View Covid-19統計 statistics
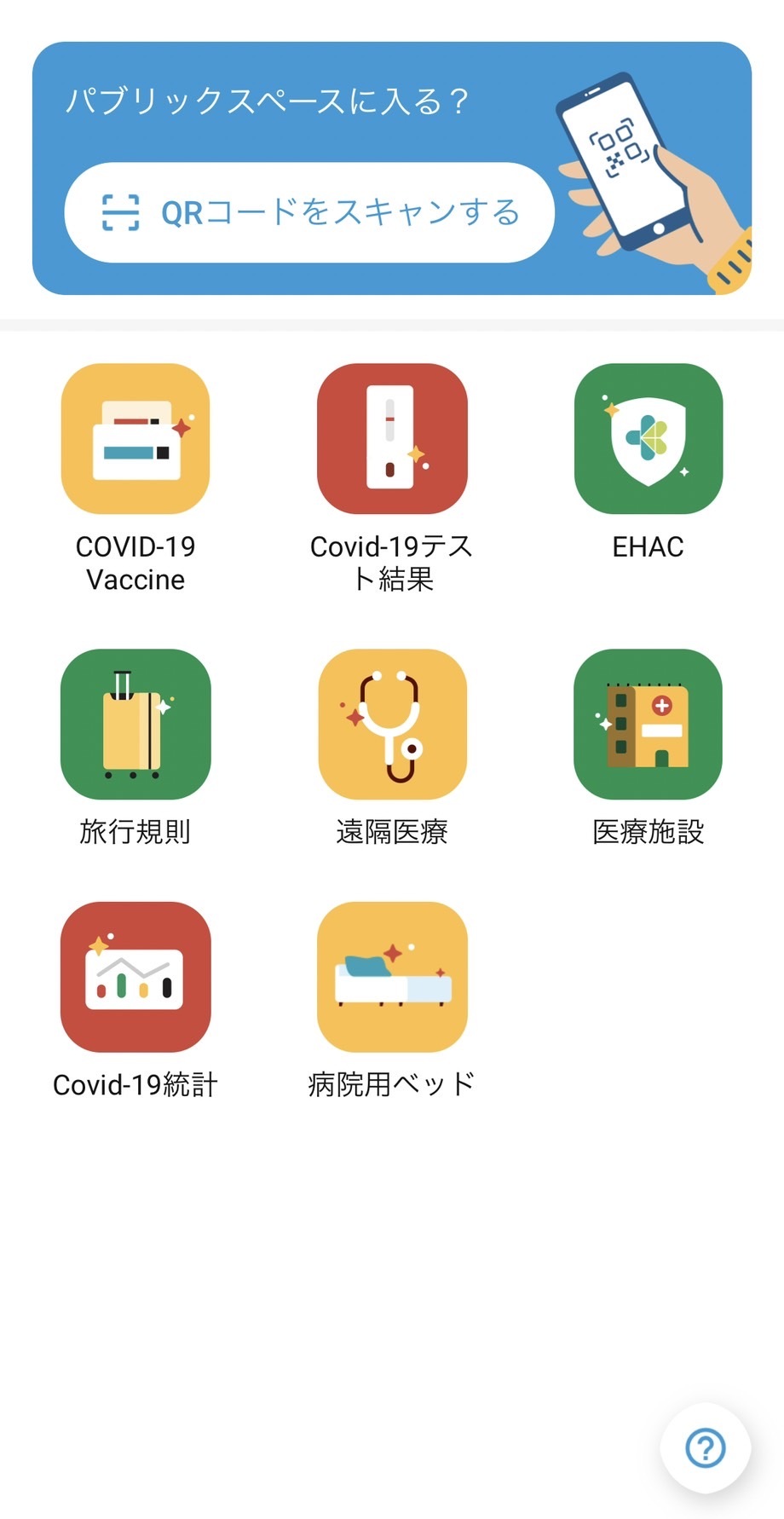 coord(135,977)
